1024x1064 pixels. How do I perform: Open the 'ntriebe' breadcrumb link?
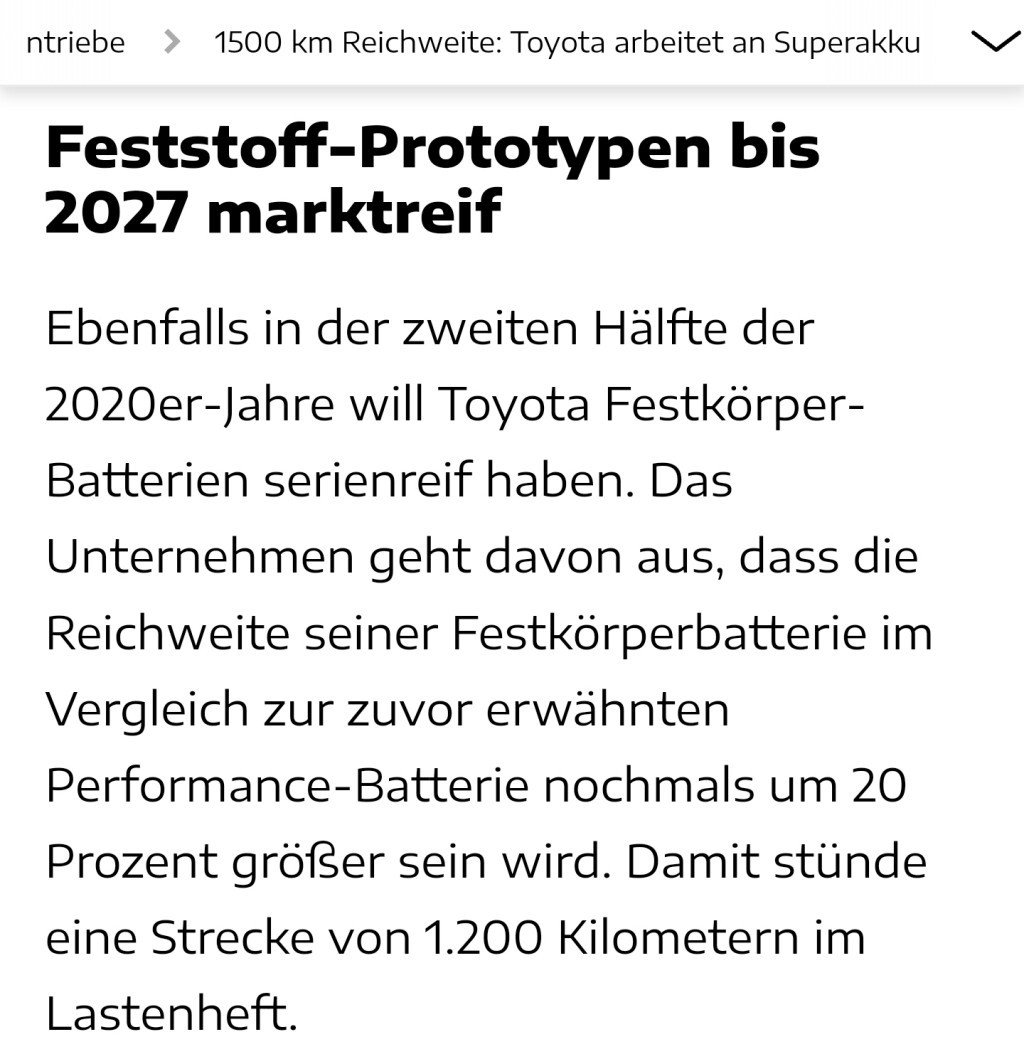75,43
